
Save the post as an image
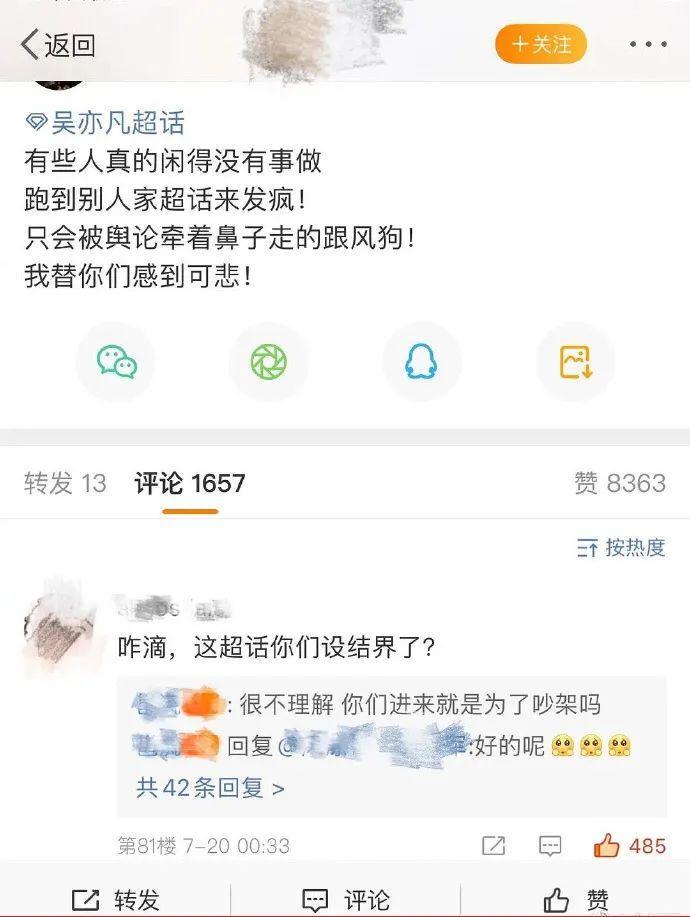[575, 362]
